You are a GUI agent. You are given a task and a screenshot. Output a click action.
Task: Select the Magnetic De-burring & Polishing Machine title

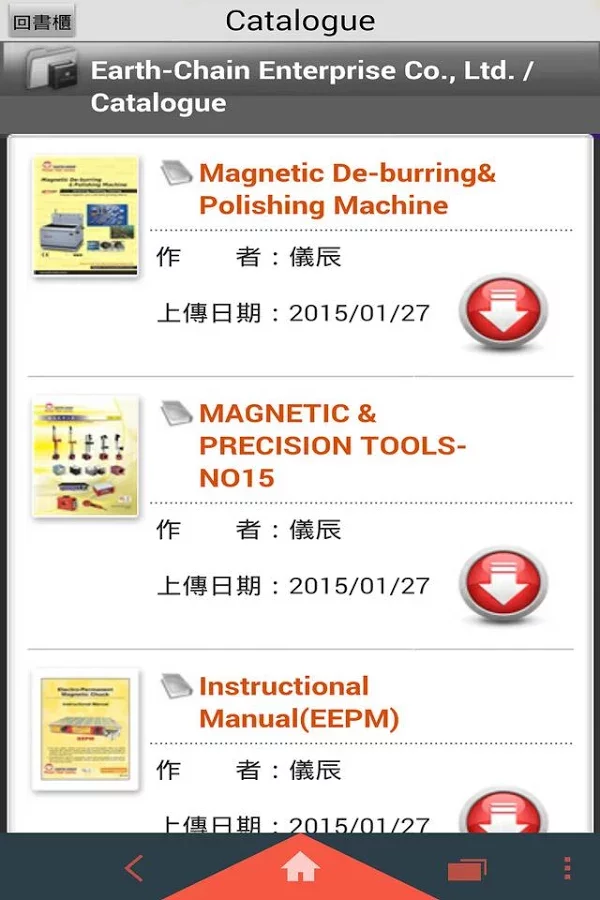coord(347,189)
